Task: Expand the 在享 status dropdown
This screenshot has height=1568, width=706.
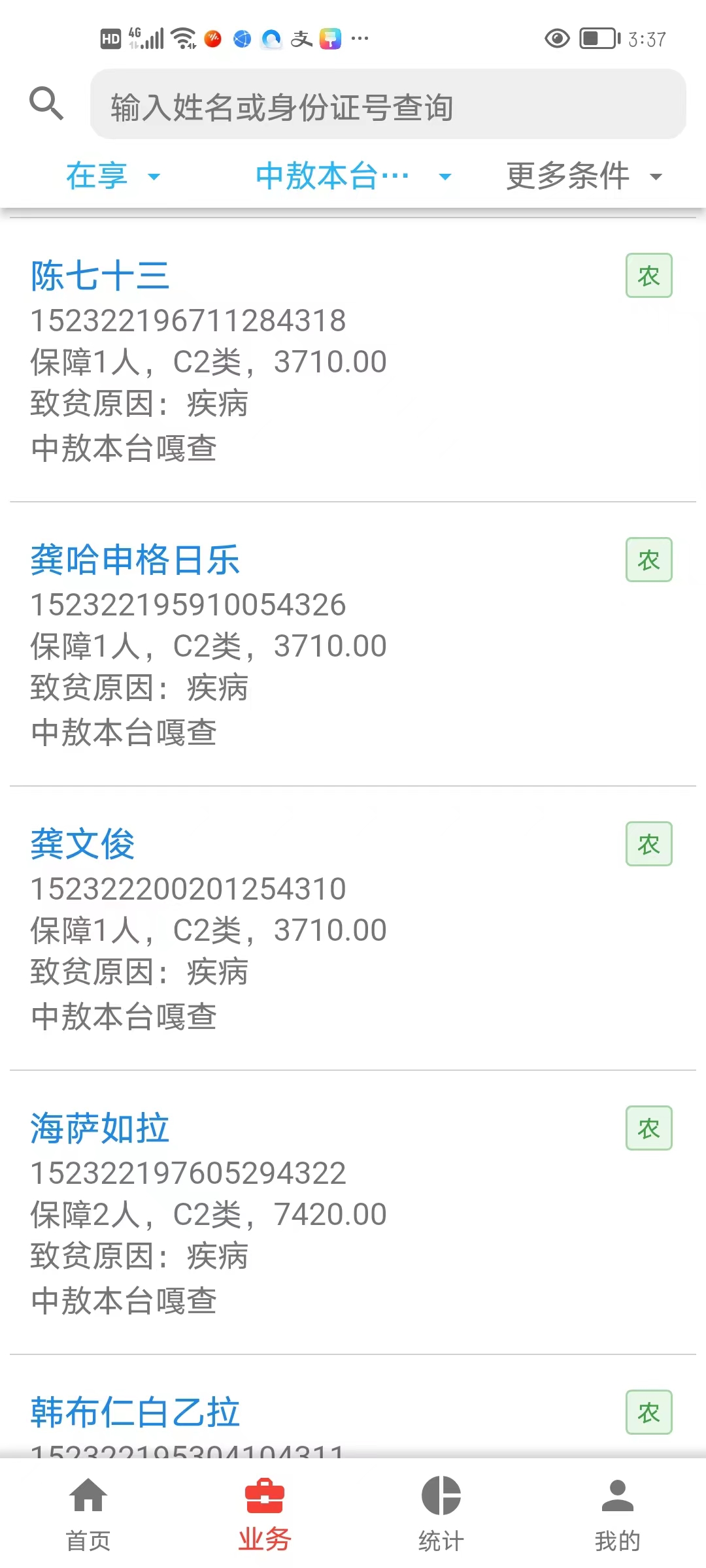Action: pyautogui.click(x=113, y=176)
